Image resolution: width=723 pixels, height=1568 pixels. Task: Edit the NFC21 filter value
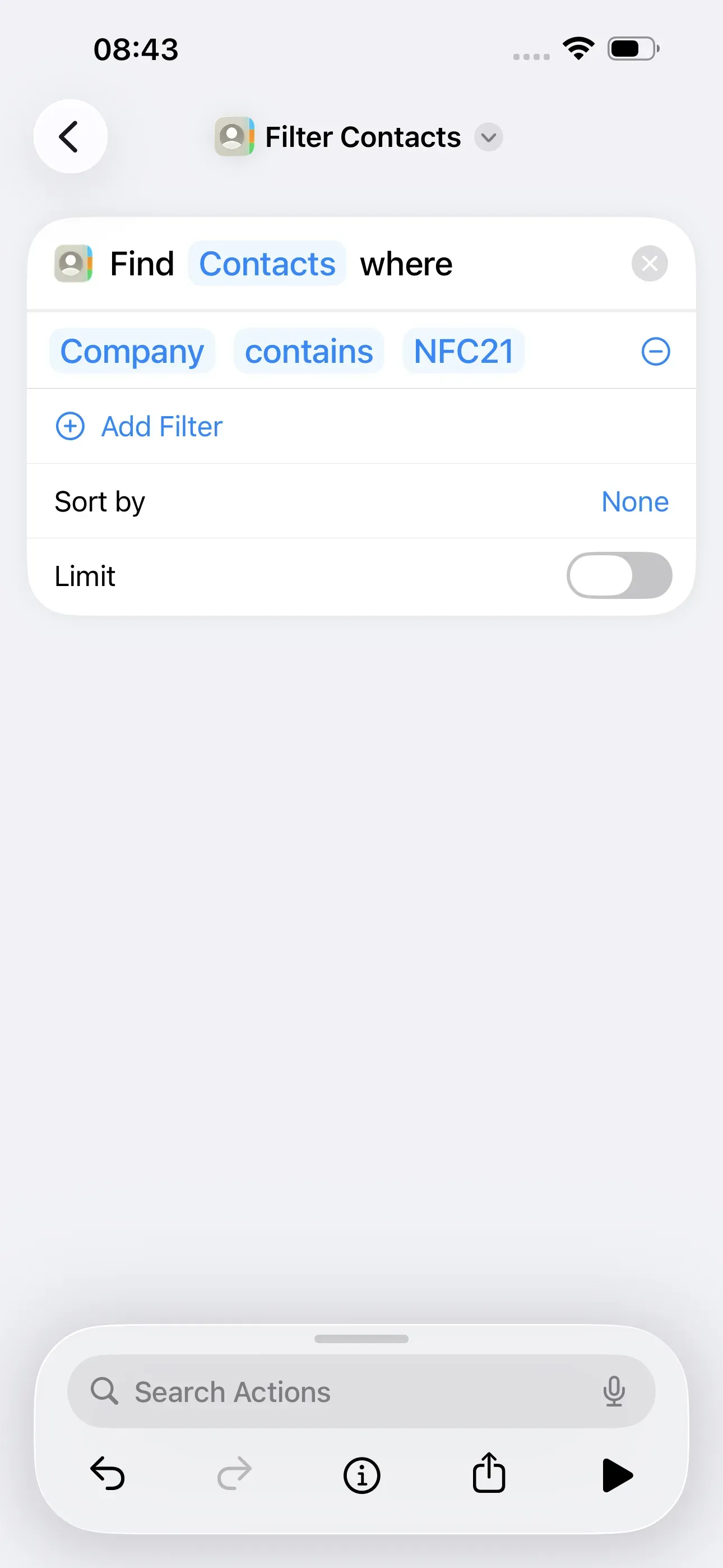pos(463,351)
